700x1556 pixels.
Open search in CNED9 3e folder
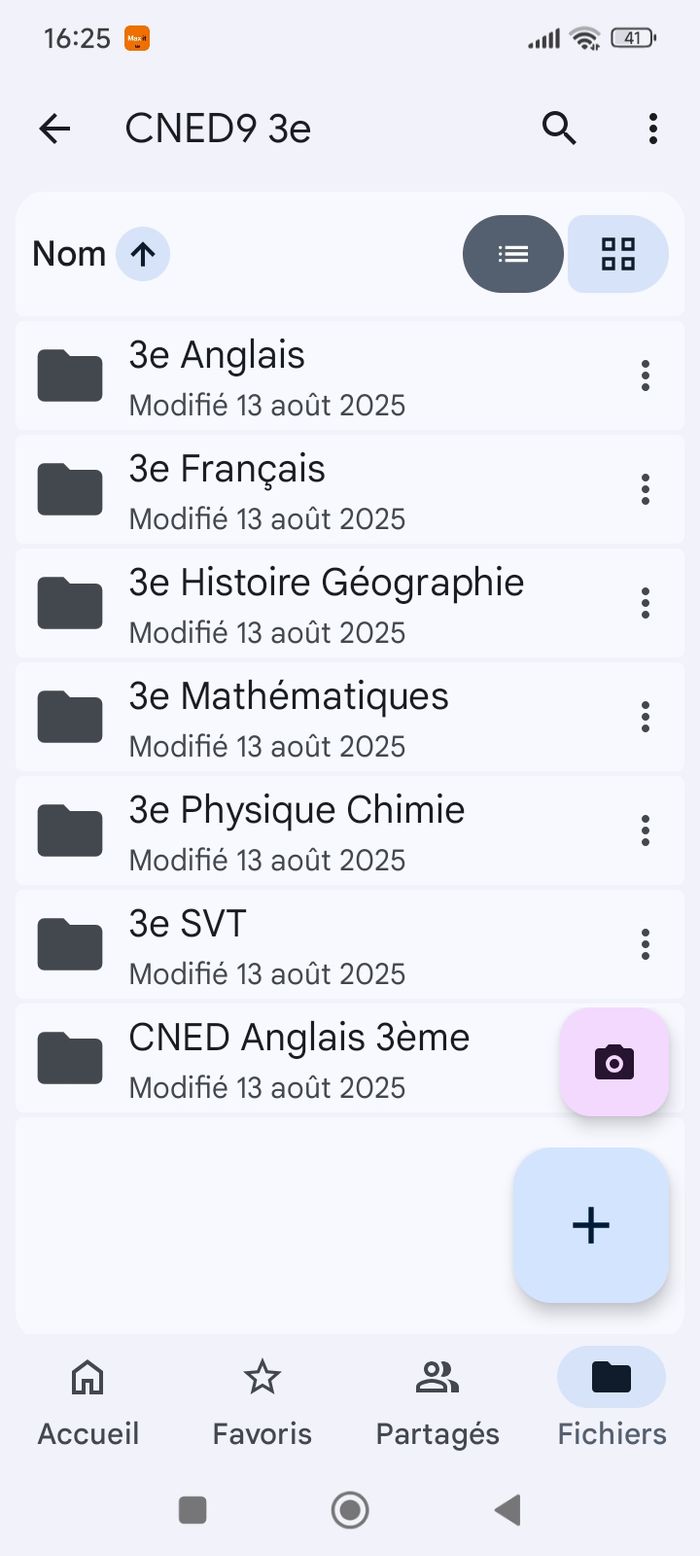[x=559, y=128]
